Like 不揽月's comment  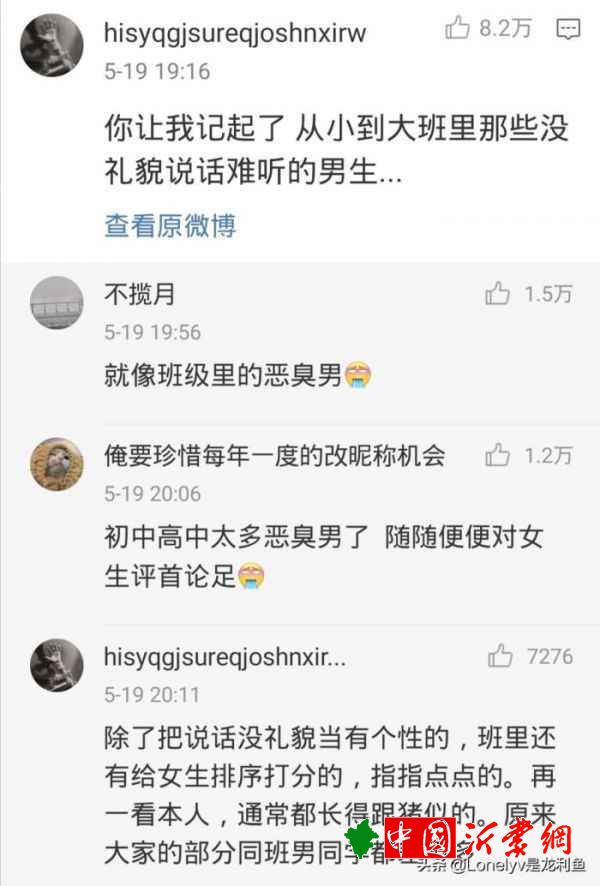498,293
